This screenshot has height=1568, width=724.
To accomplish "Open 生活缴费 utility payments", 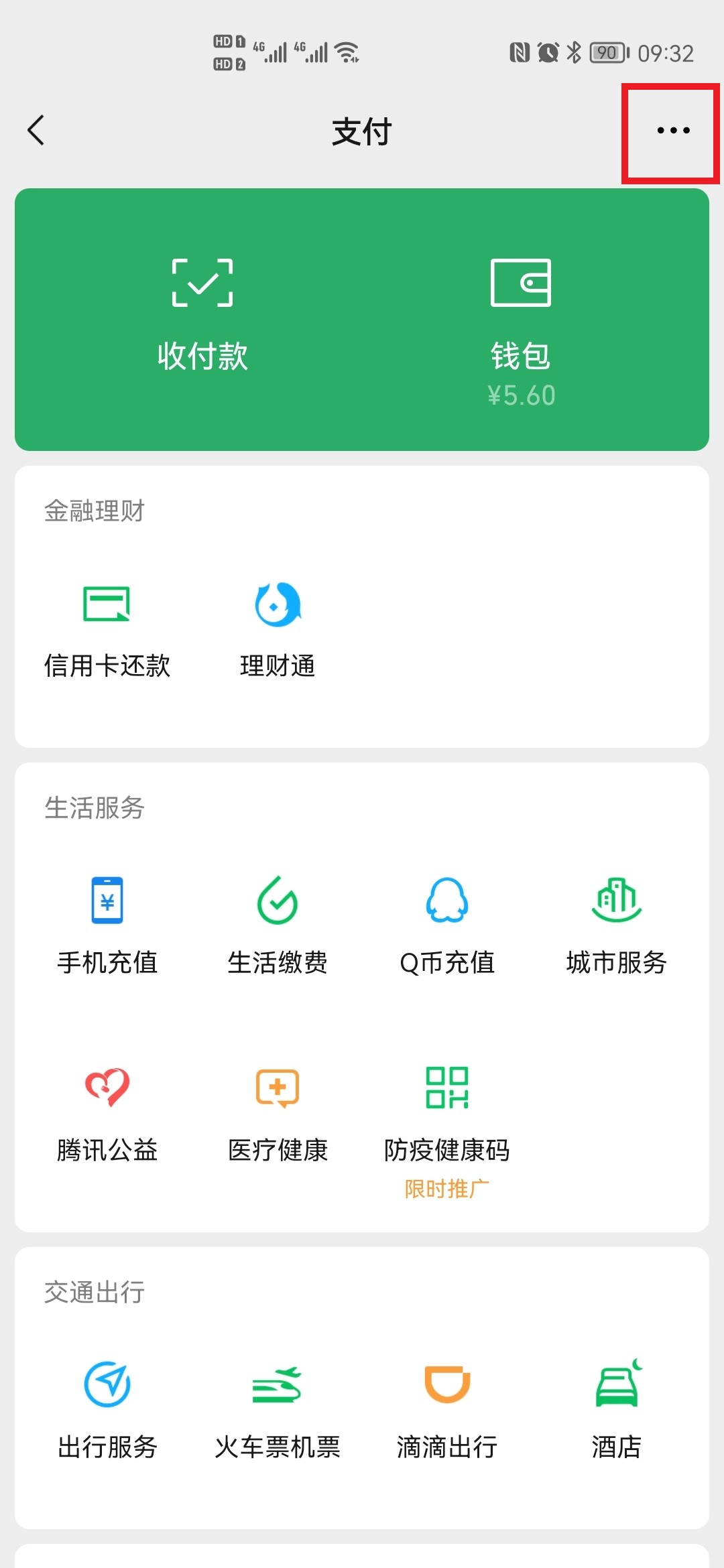I will click(x=278, y=926).
